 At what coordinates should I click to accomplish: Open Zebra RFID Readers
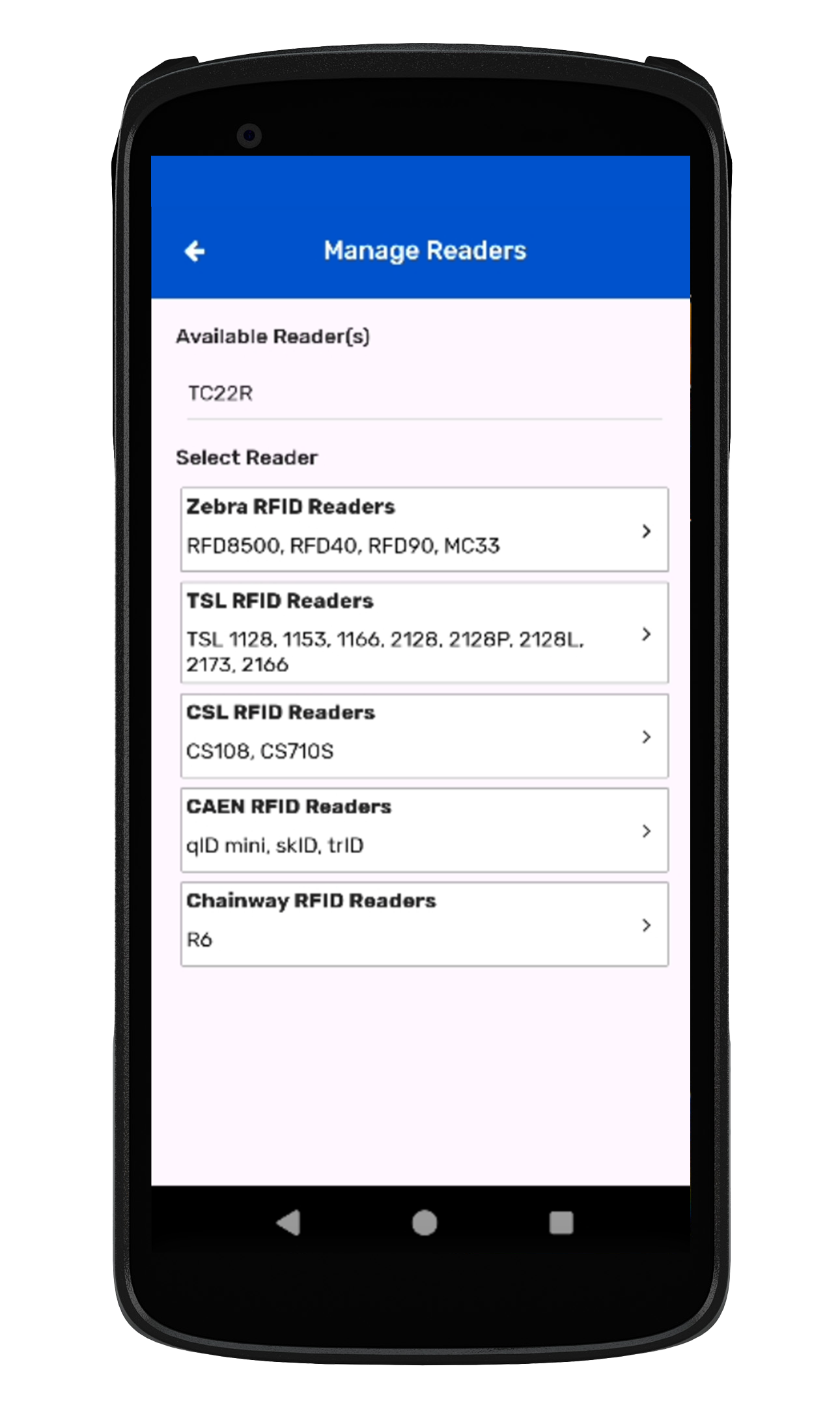pos(424,530)
